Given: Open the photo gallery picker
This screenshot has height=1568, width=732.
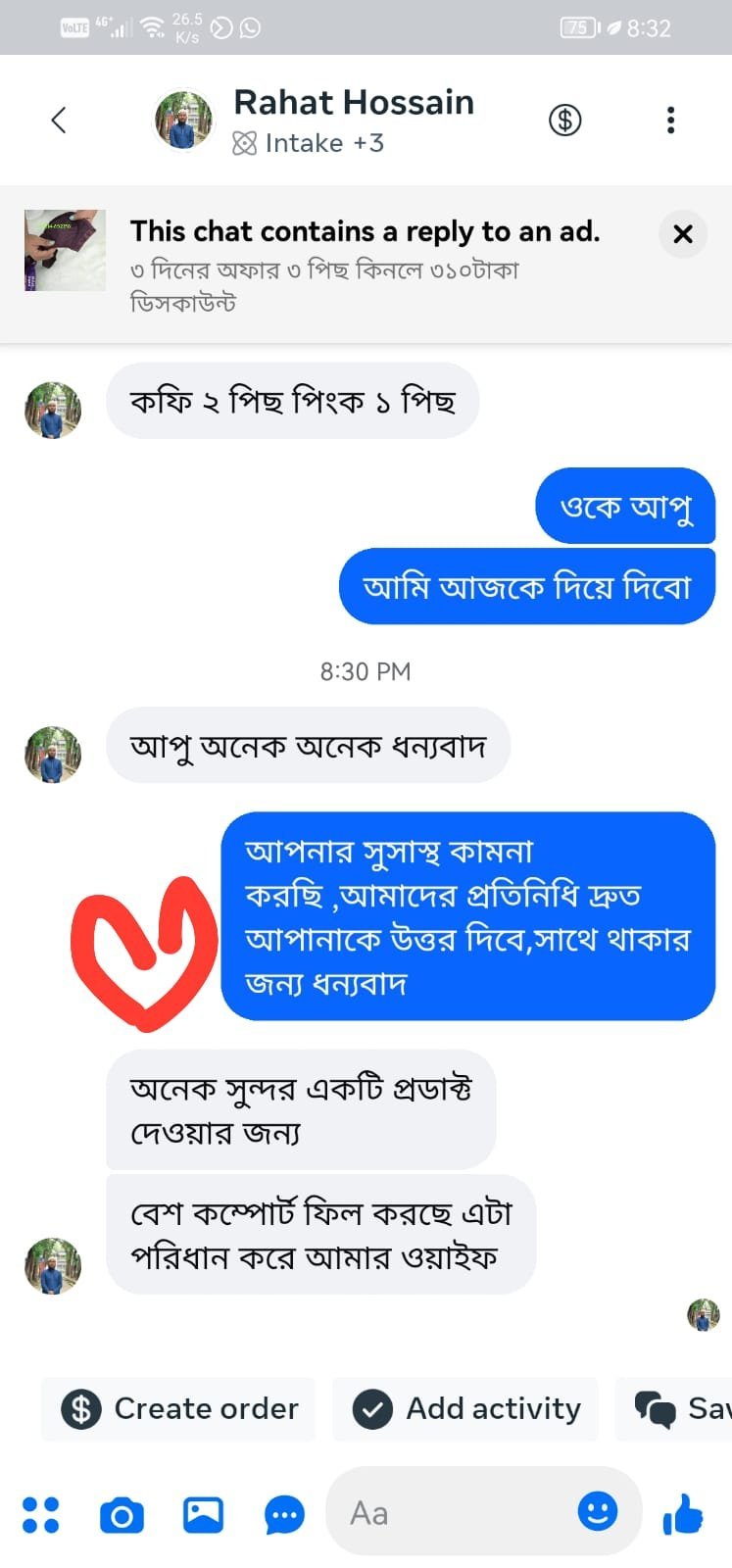Looking at the screenshot, I should coord(203,1515).
